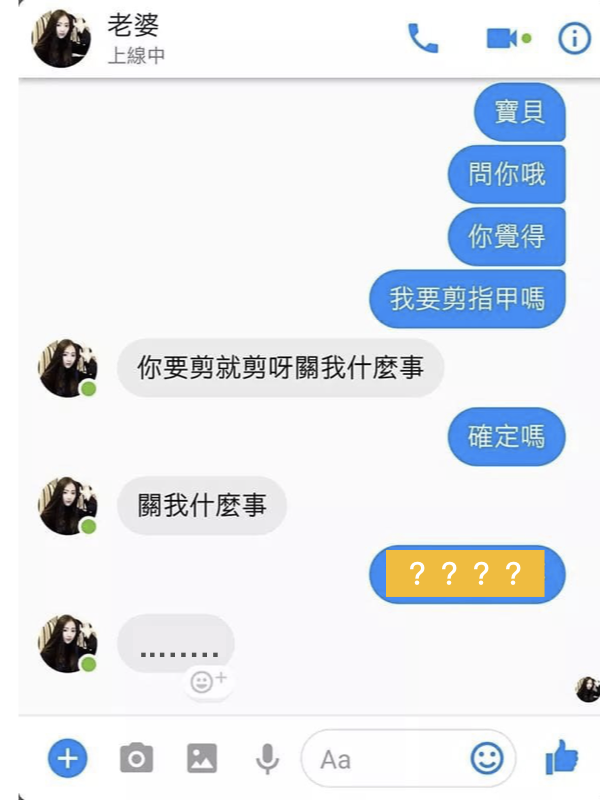Send a thumbs-up like
This screenshot has height=800, width=600.
[562, 759]
